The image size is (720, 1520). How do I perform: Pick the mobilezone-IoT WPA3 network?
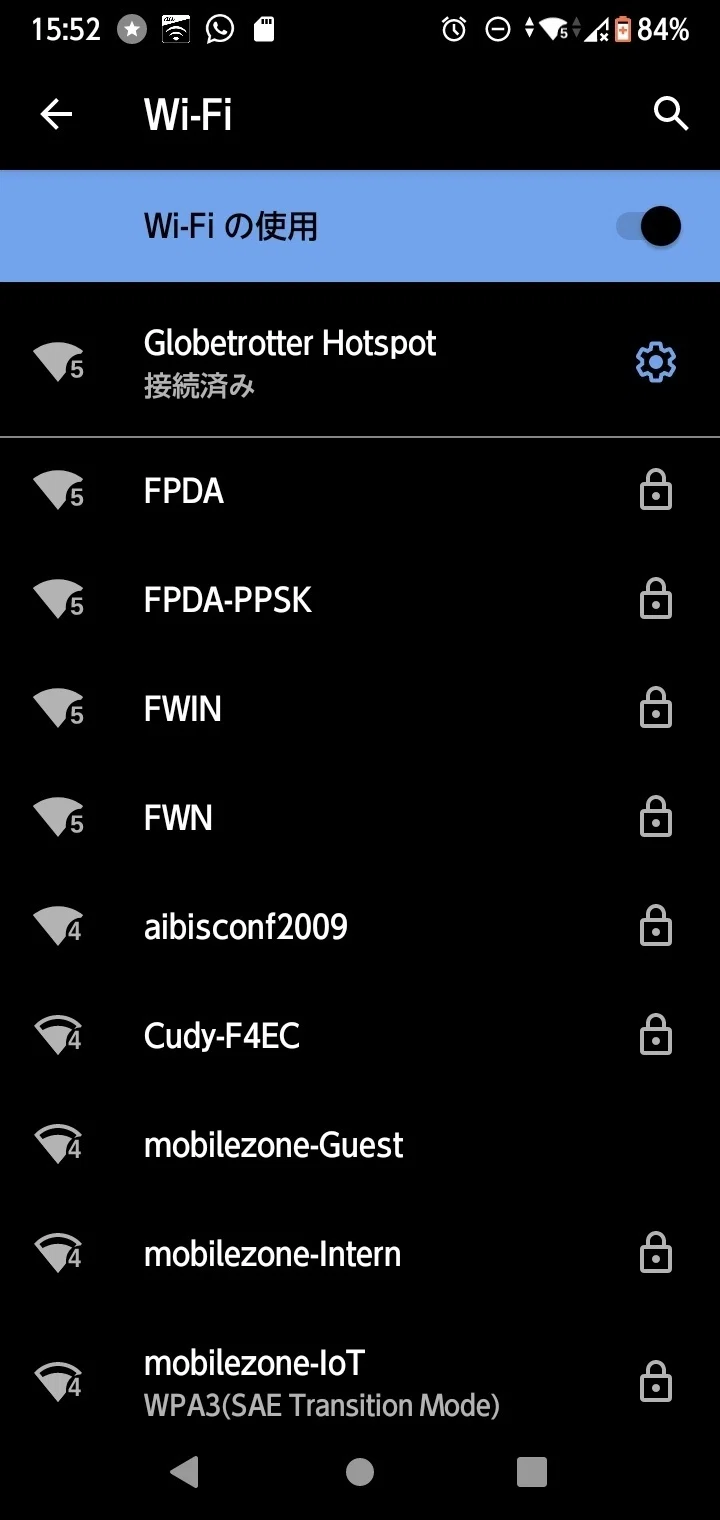[360, 1383]
